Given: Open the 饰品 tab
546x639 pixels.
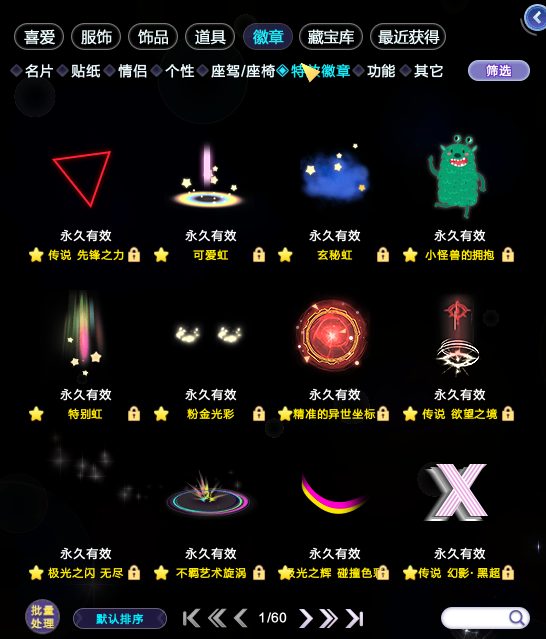Looking at the screenshot, I should (x=153, y=37).
